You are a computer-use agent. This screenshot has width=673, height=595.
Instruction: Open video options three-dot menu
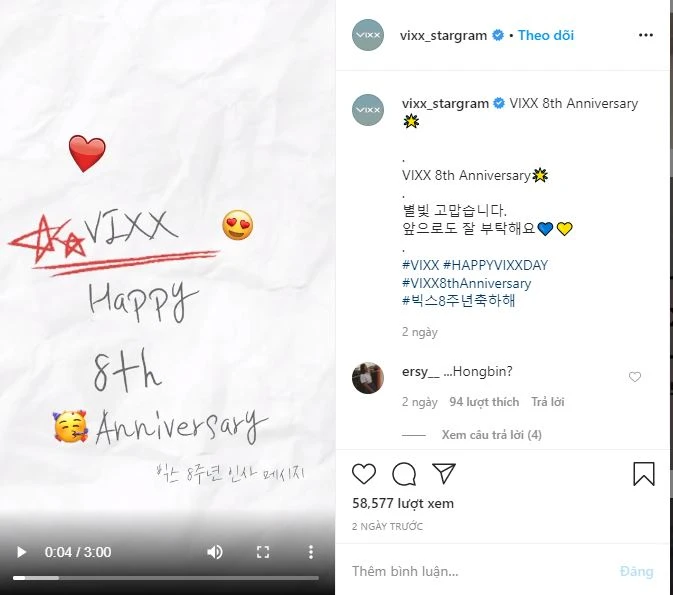pyautogui.click(x=311, y=552)
